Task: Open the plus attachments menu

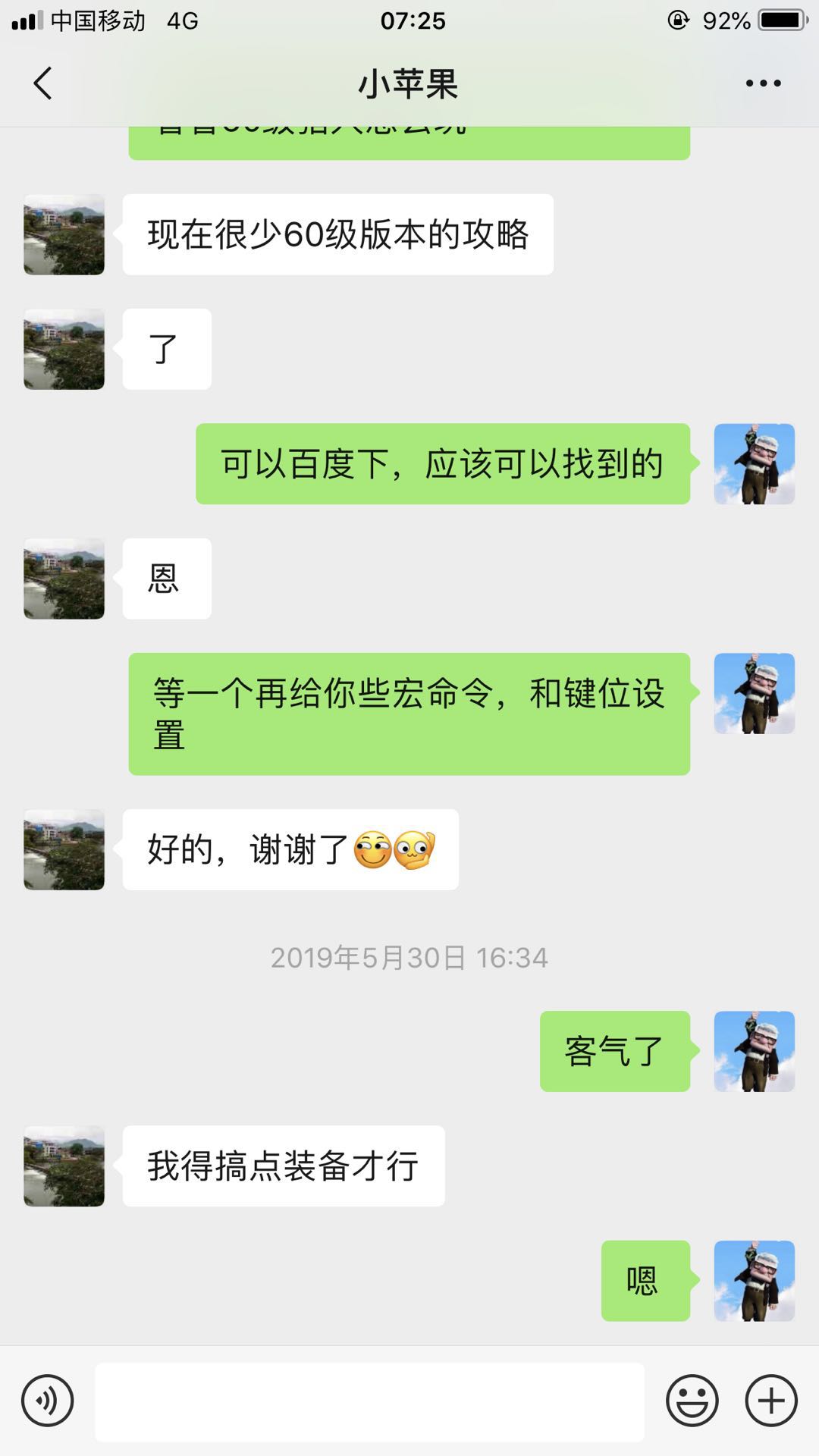Action: point(771,1401)
